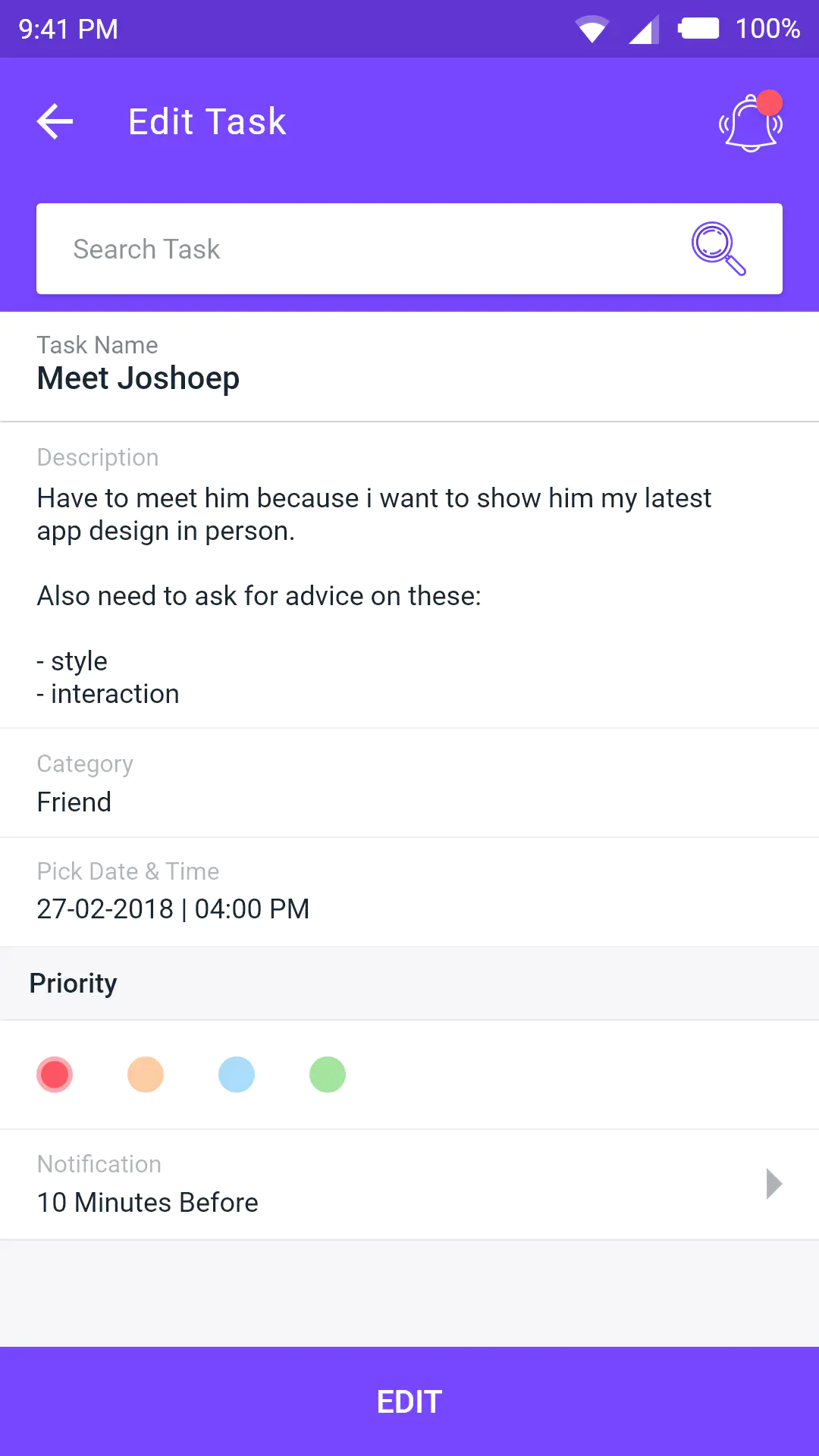This screenshot has height=1456, width=819.
Task: Edit the Description text
Action: coord(409,576)
